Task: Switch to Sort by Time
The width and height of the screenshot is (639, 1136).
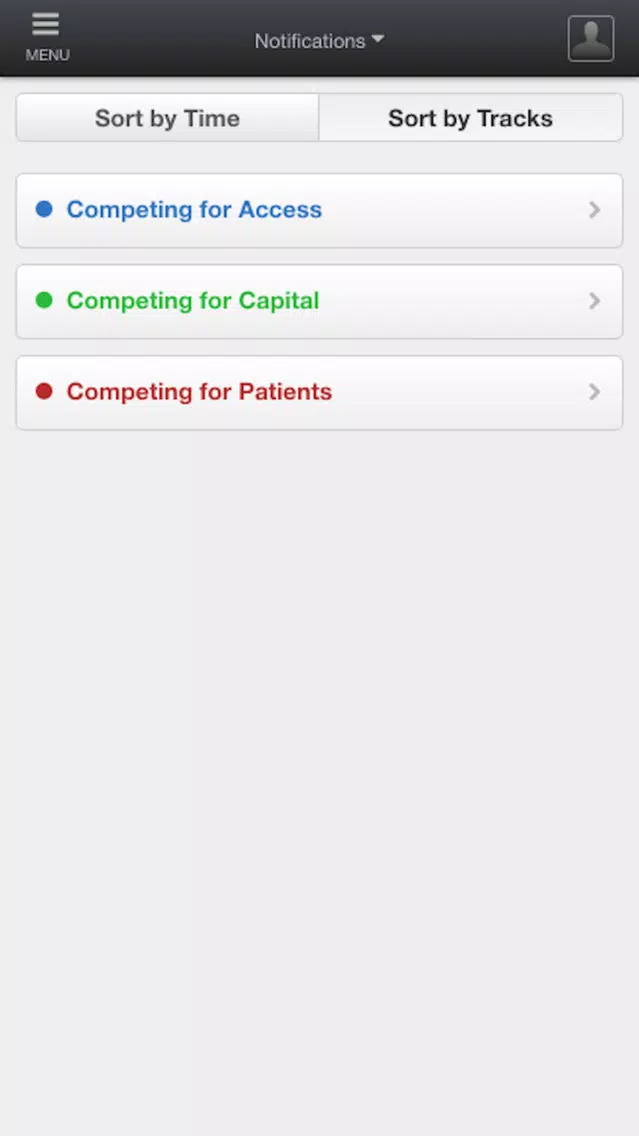Action: coord(167,117)
